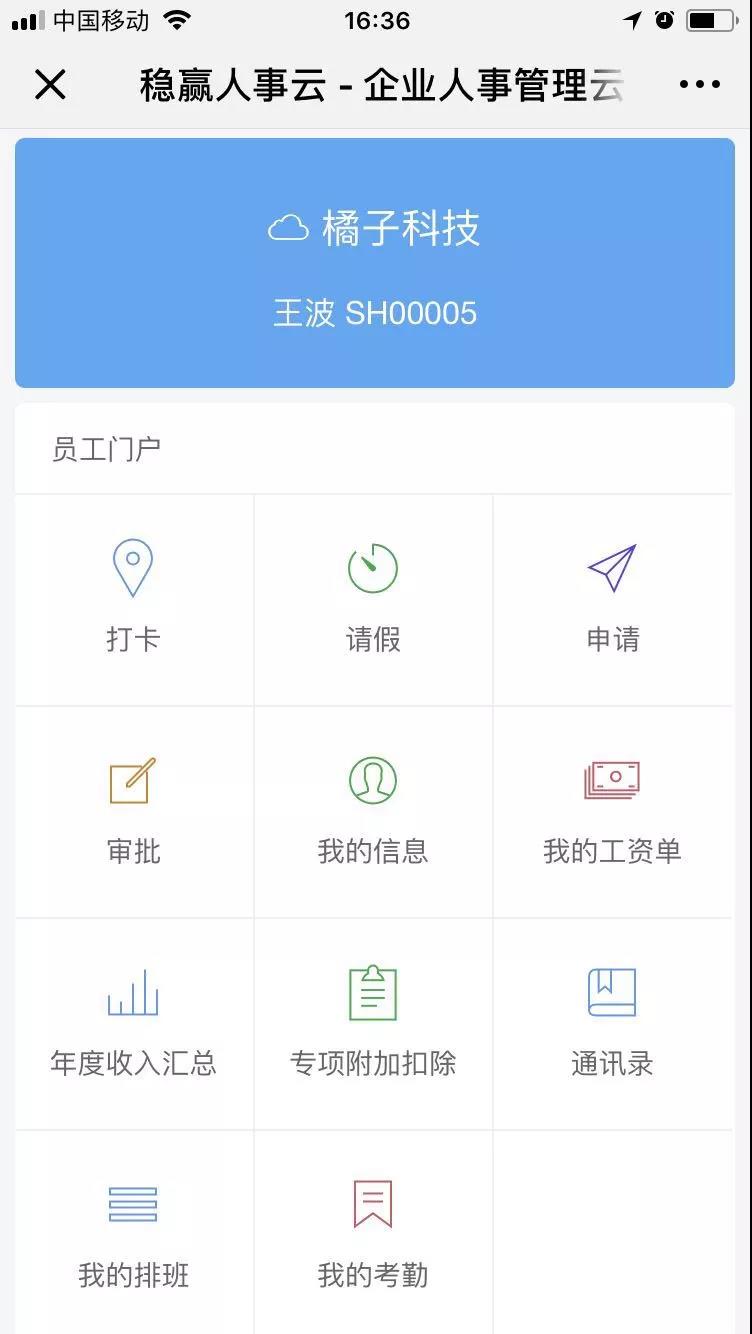View 我的排班 shift schedule

pos(133,1232)
